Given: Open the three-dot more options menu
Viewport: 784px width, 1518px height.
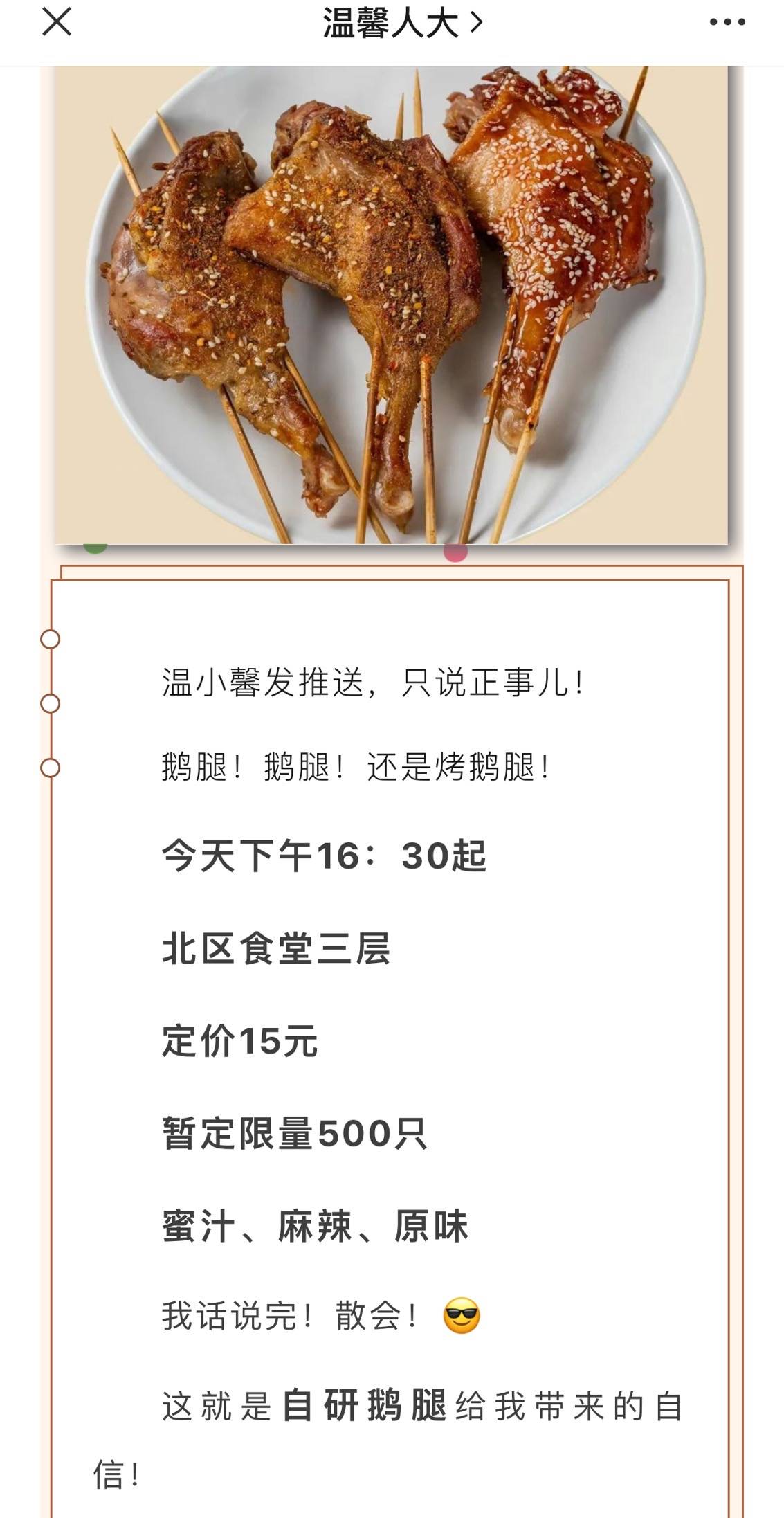Looking at the screenshot, I should [727, 23].
